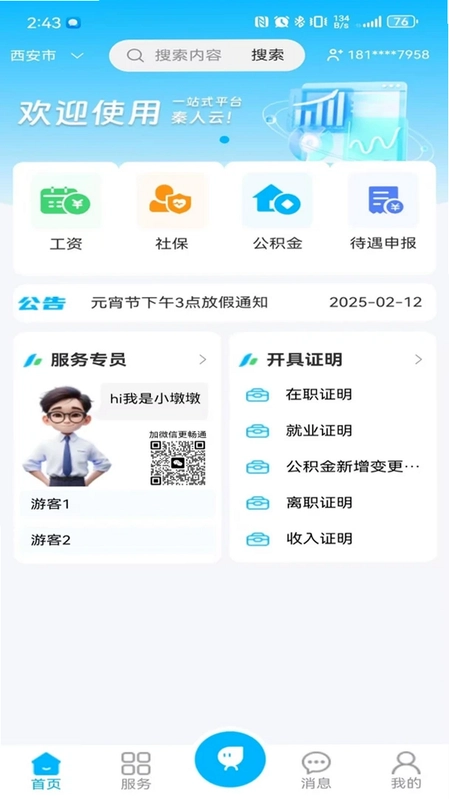The image size is (449, 800).
Task: Tap the 搜索 button
Action: pyautogui.click(x=268, y=55)
